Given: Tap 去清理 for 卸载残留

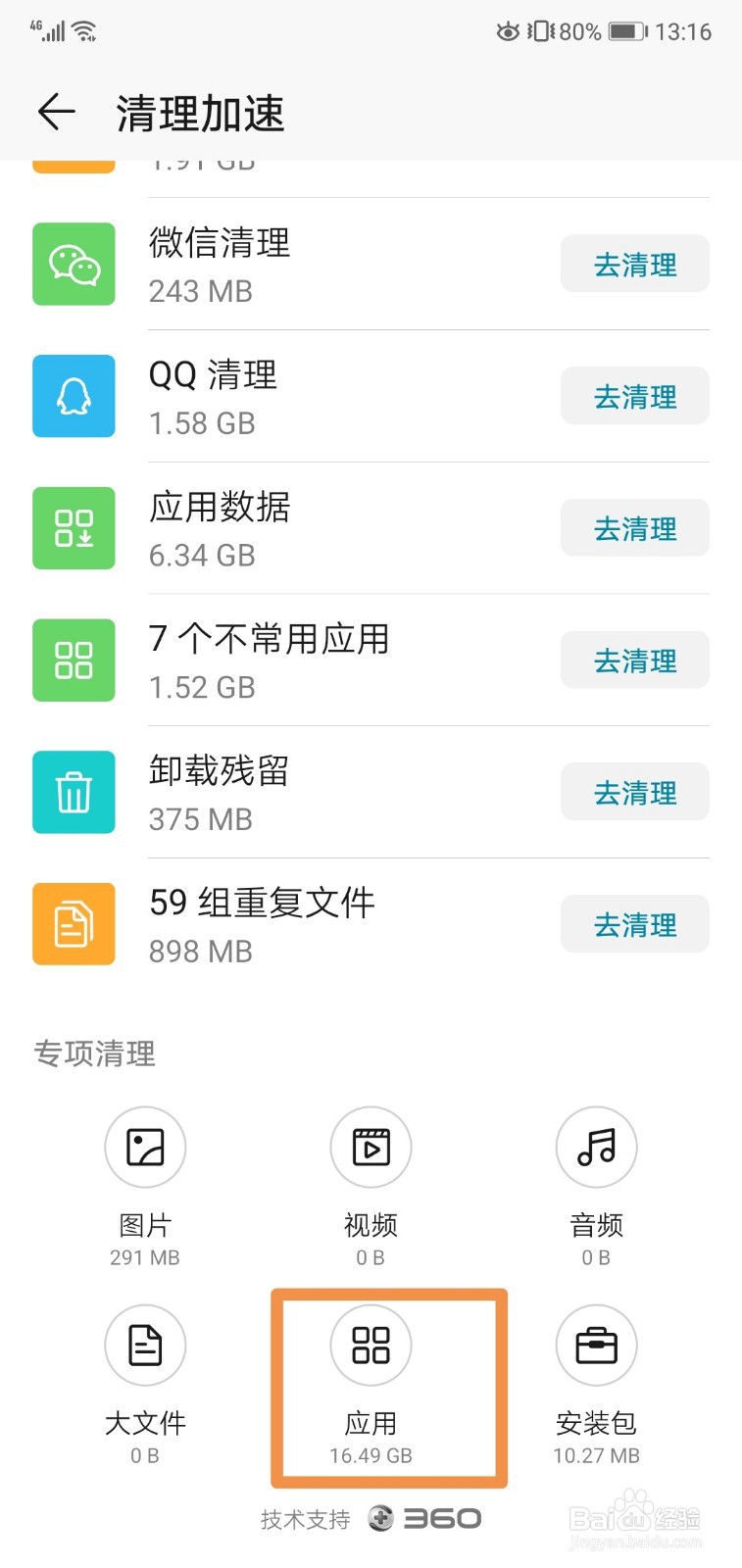Looking at the screenshot, I should point(634,792).
